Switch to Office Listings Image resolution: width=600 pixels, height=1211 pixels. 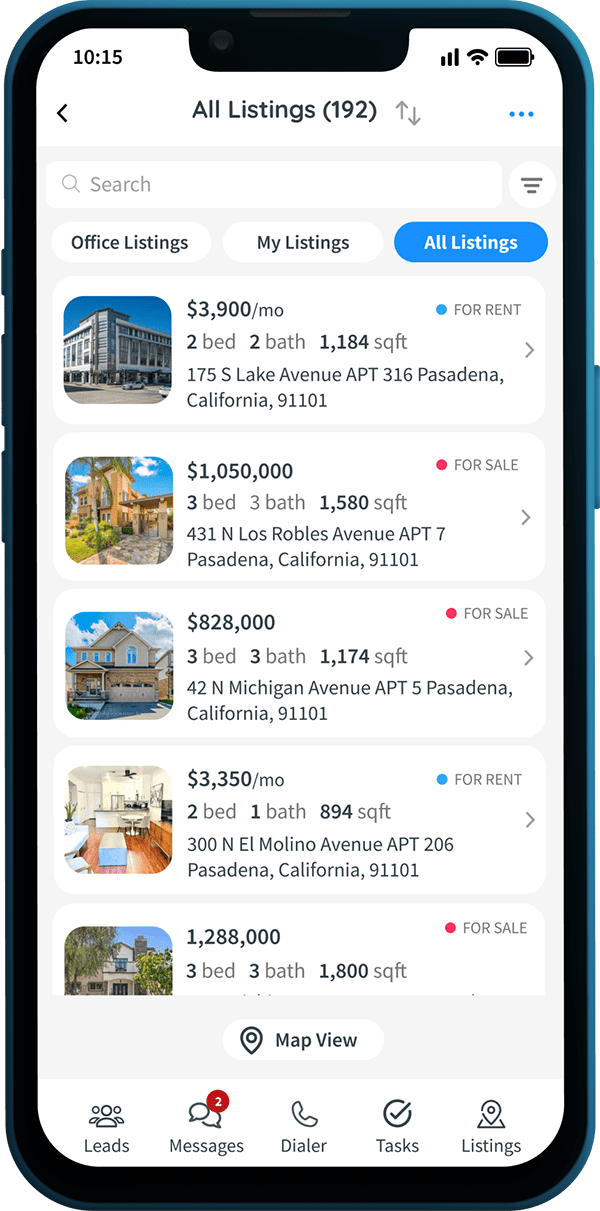pyautogui.click(x=130, y=242)
